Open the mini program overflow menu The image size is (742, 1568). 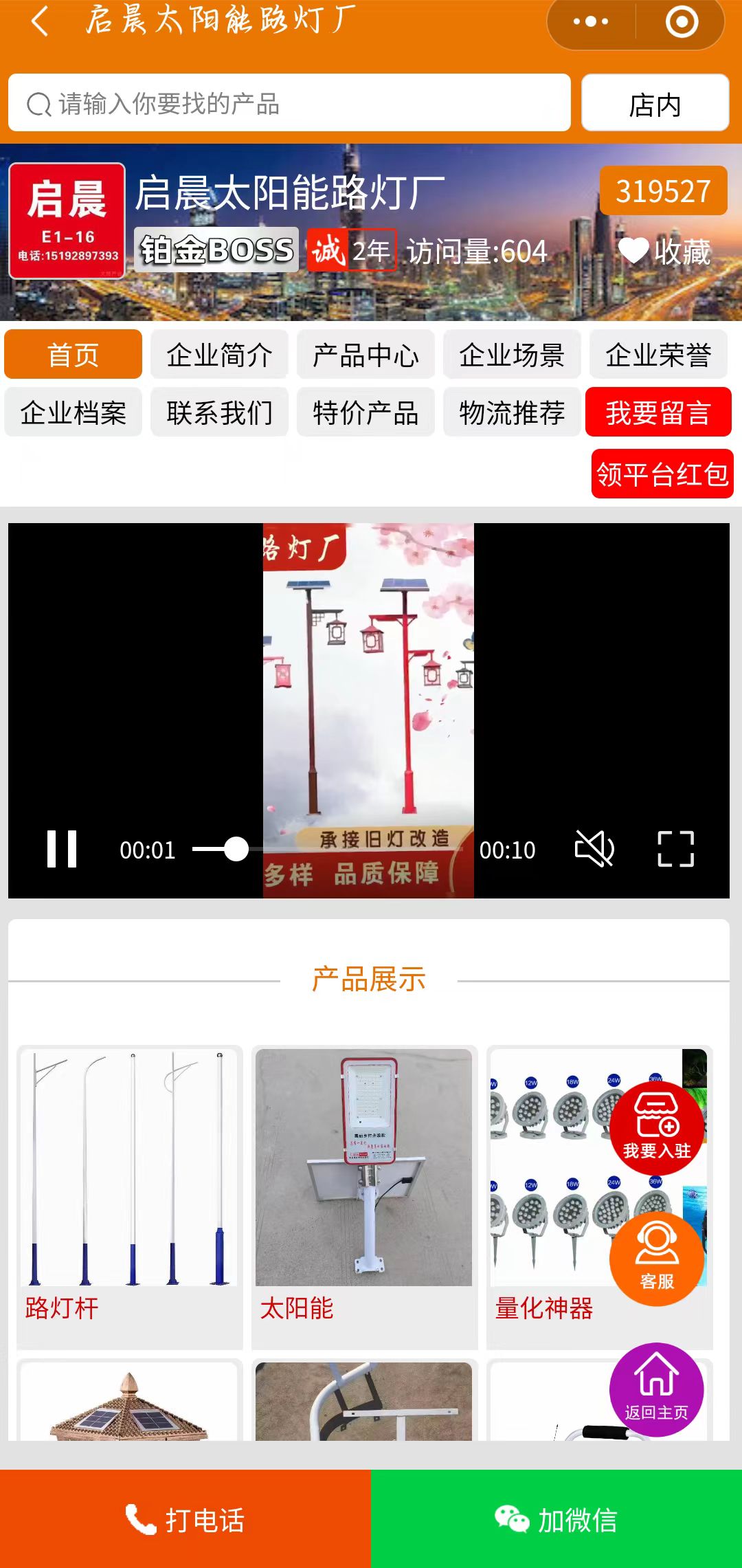[591, 22]
